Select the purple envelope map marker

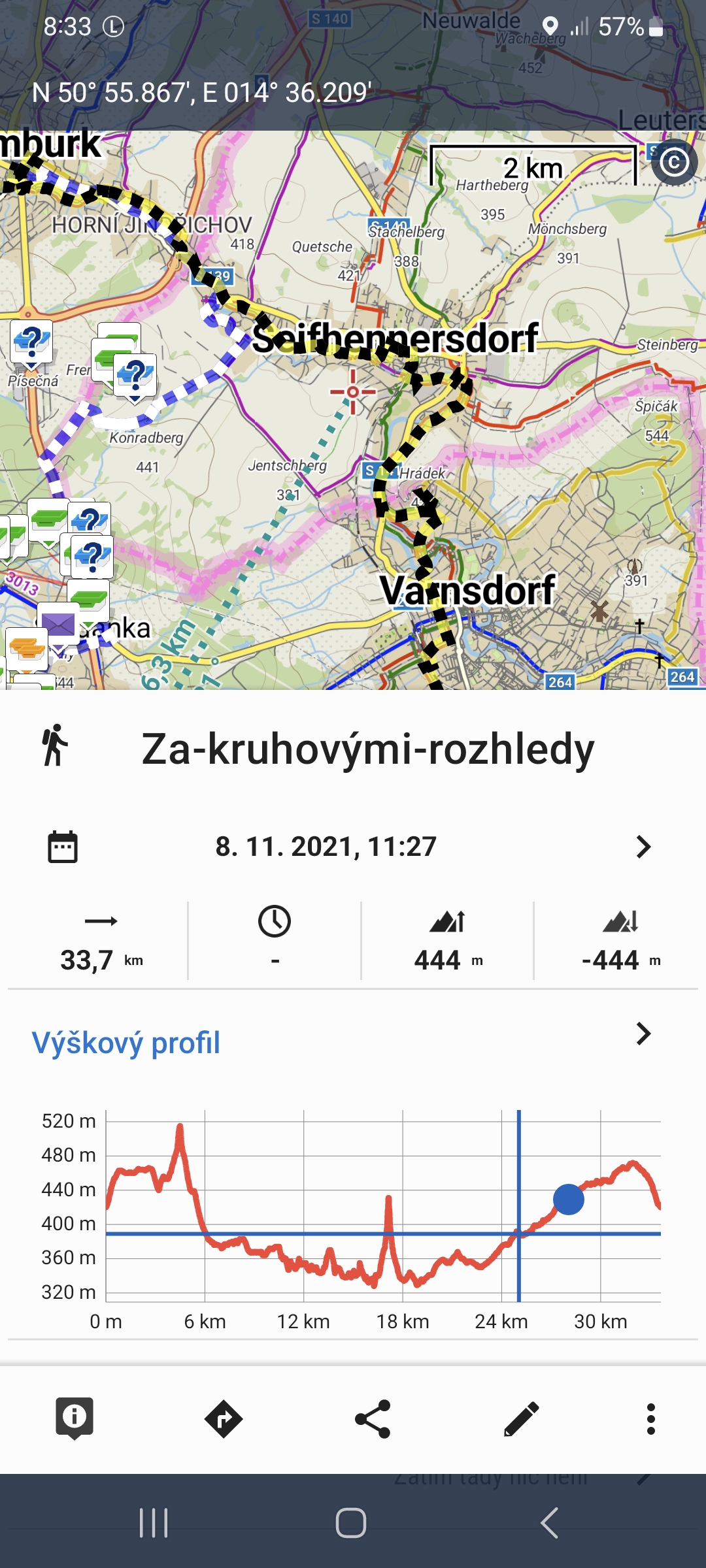click(58, 624)
